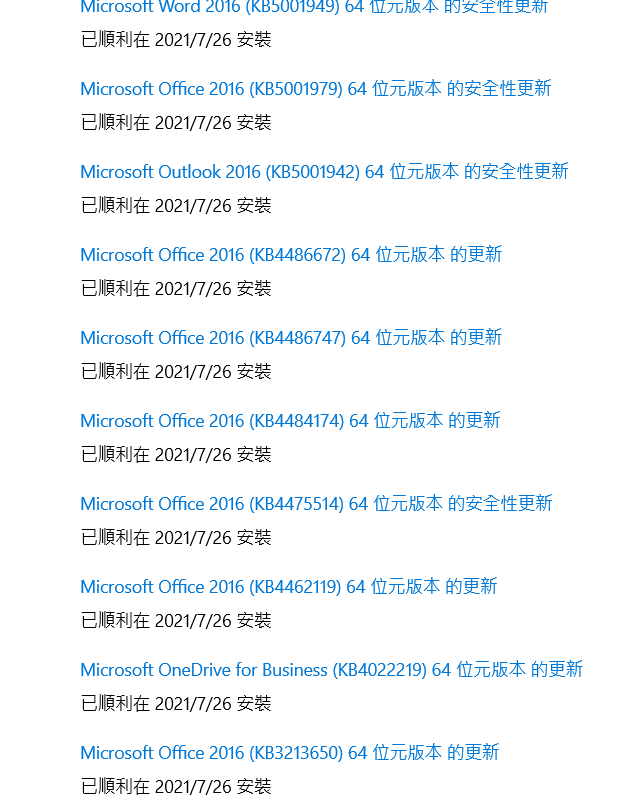Open OneDrive for Business KB4022219 update link
This screenshot has height=796, width=619.
(331, 670)
